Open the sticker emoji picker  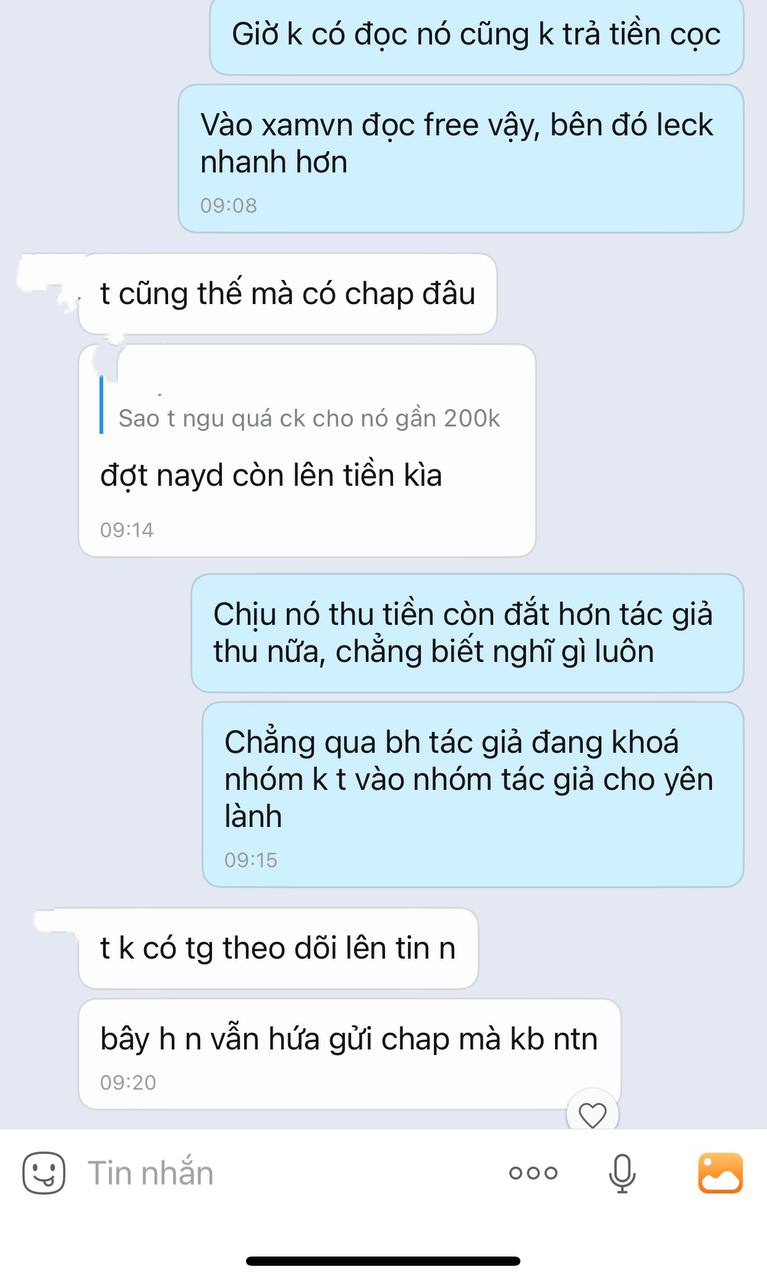[x=43, y=1173]
